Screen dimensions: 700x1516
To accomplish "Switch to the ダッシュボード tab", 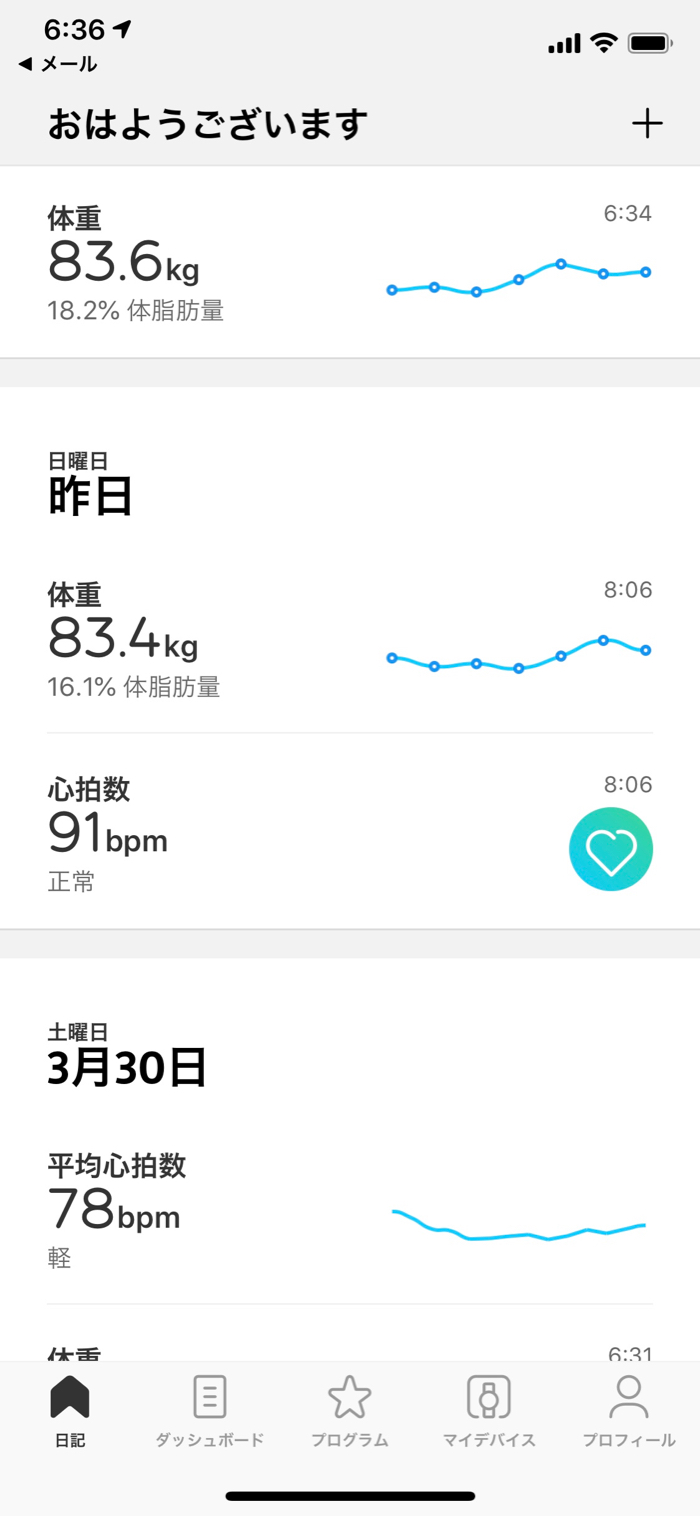I will point(209,1410).
